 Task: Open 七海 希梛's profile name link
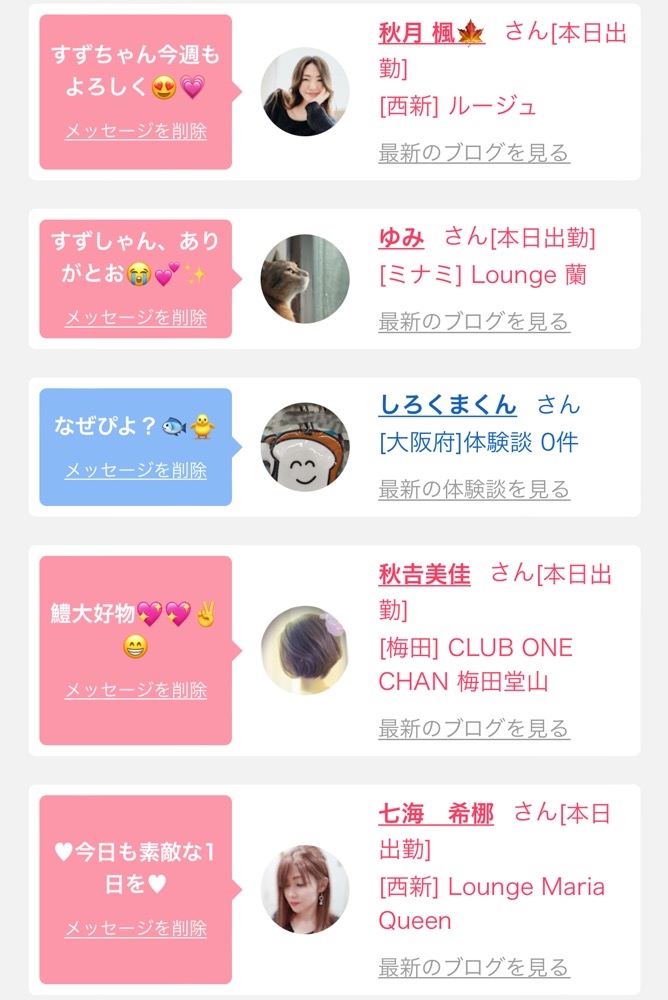coord(436,813)
